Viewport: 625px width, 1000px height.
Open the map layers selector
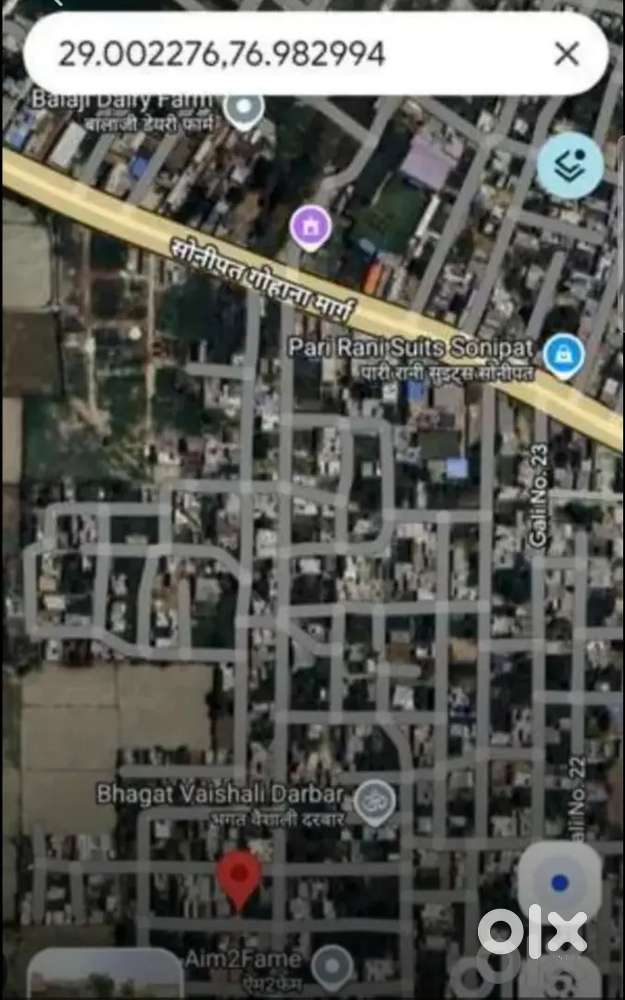(x=570, y=167)
